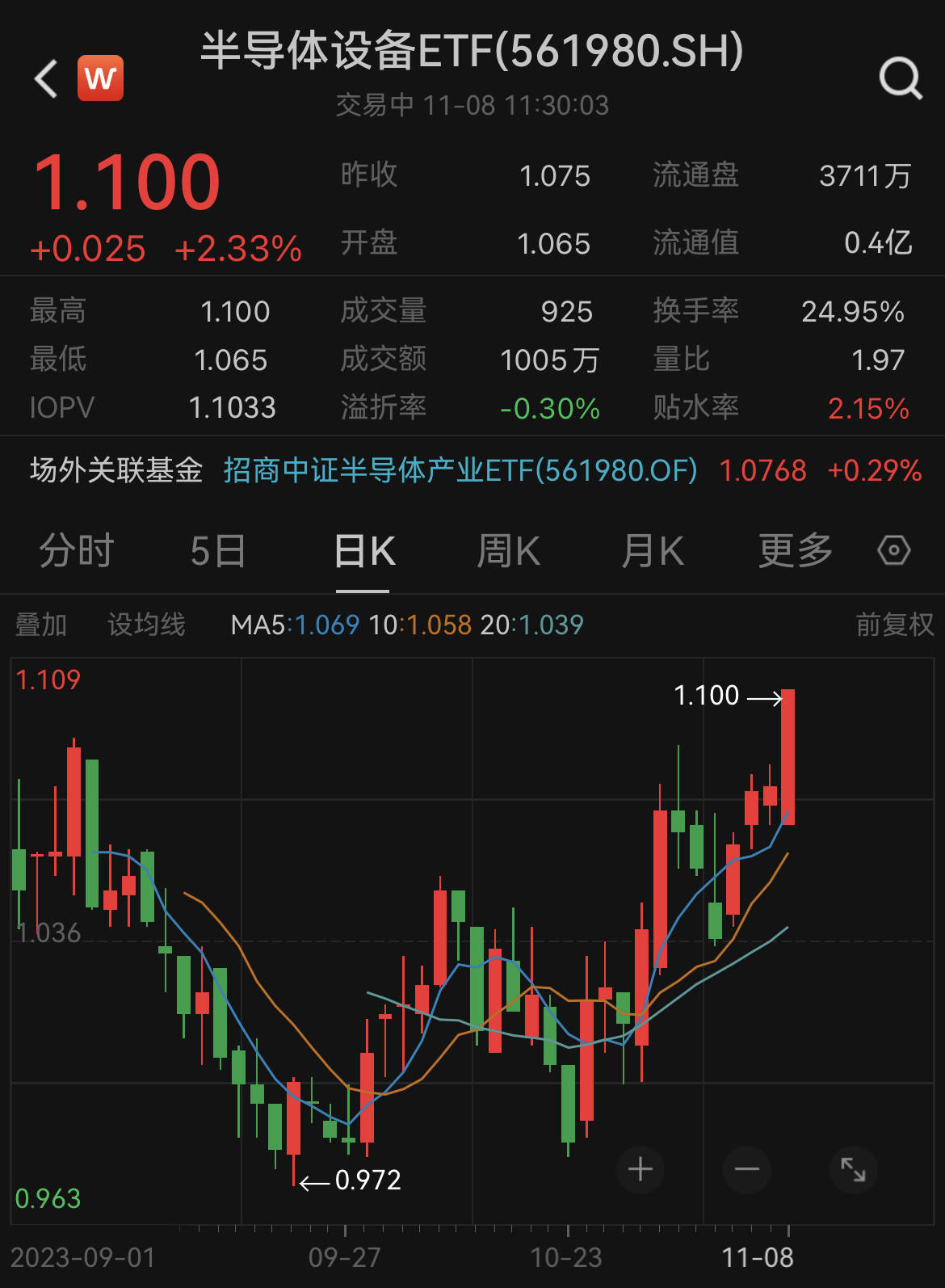This screenshot has width=945, height=1288.
Task: Enable 叠加 overlay comparison
Action: [41, 624]
